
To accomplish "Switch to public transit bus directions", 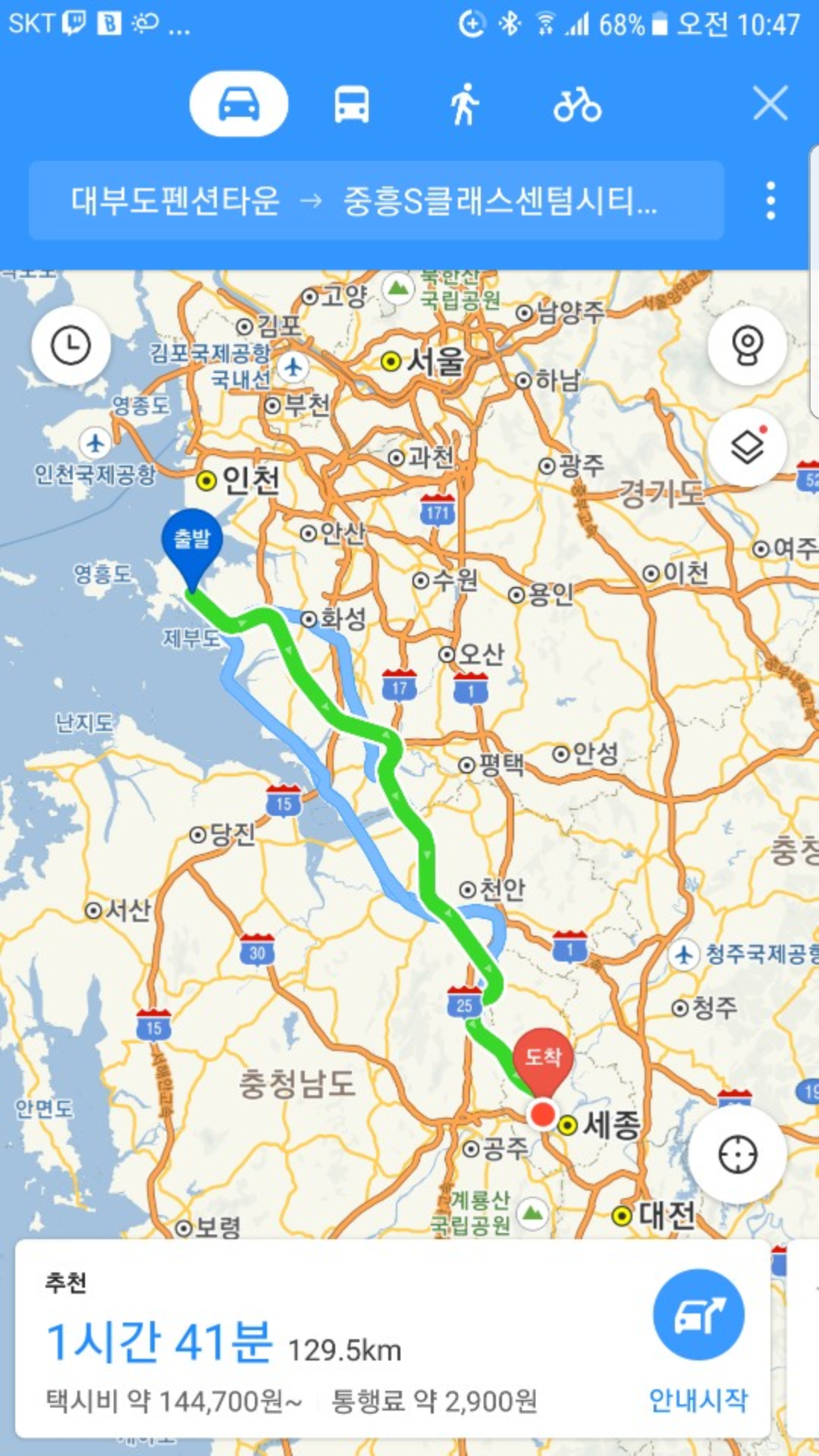I will (352, 104).
